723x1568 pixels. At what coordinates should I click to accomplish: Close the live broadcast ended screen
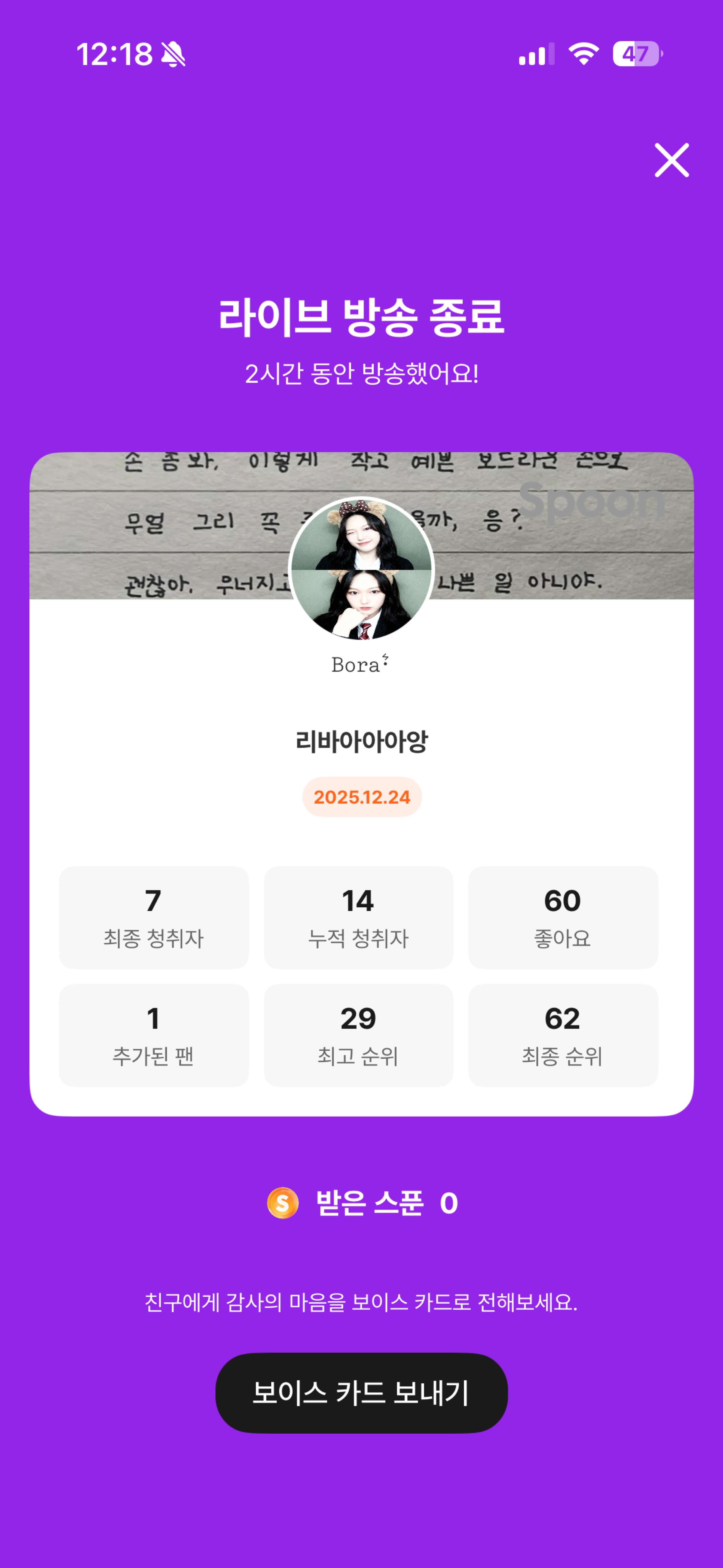pos(671,160)
